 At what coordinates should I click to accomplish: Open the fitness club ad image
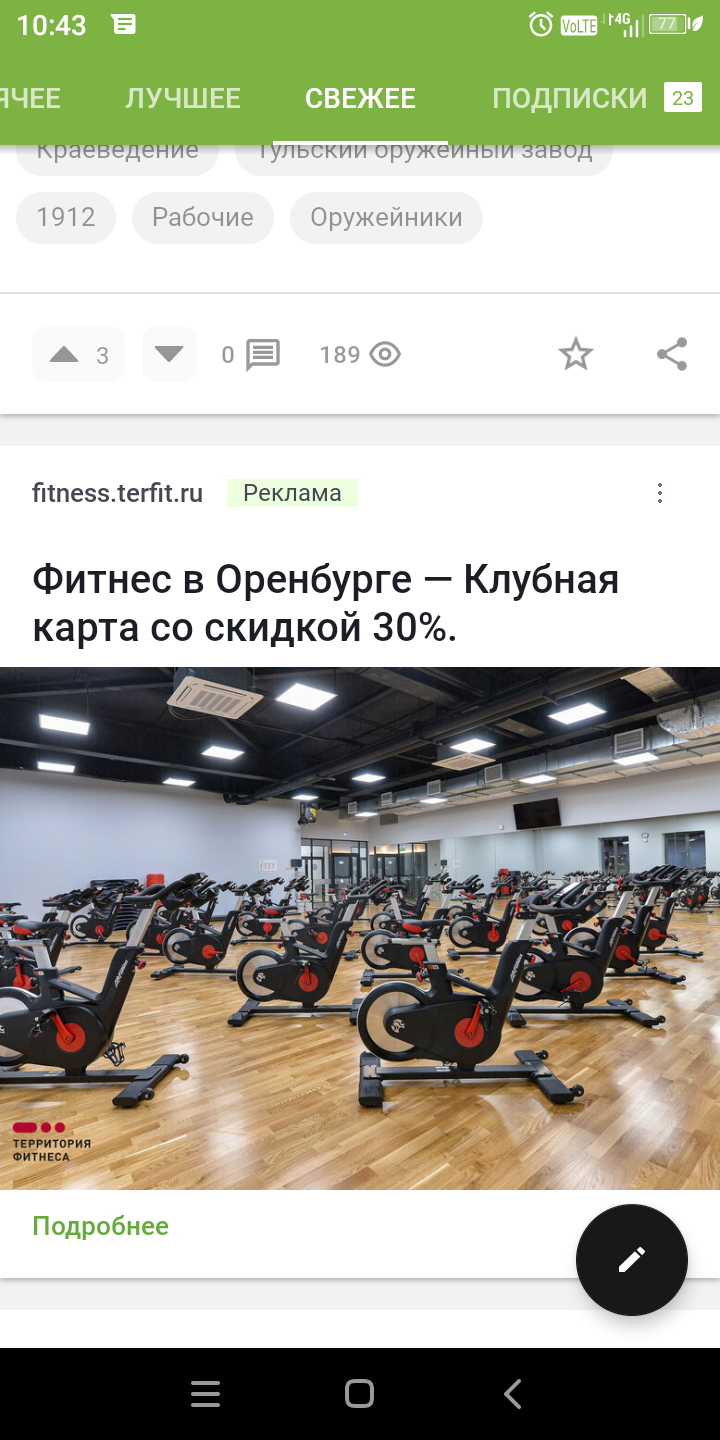click(360, 927)
